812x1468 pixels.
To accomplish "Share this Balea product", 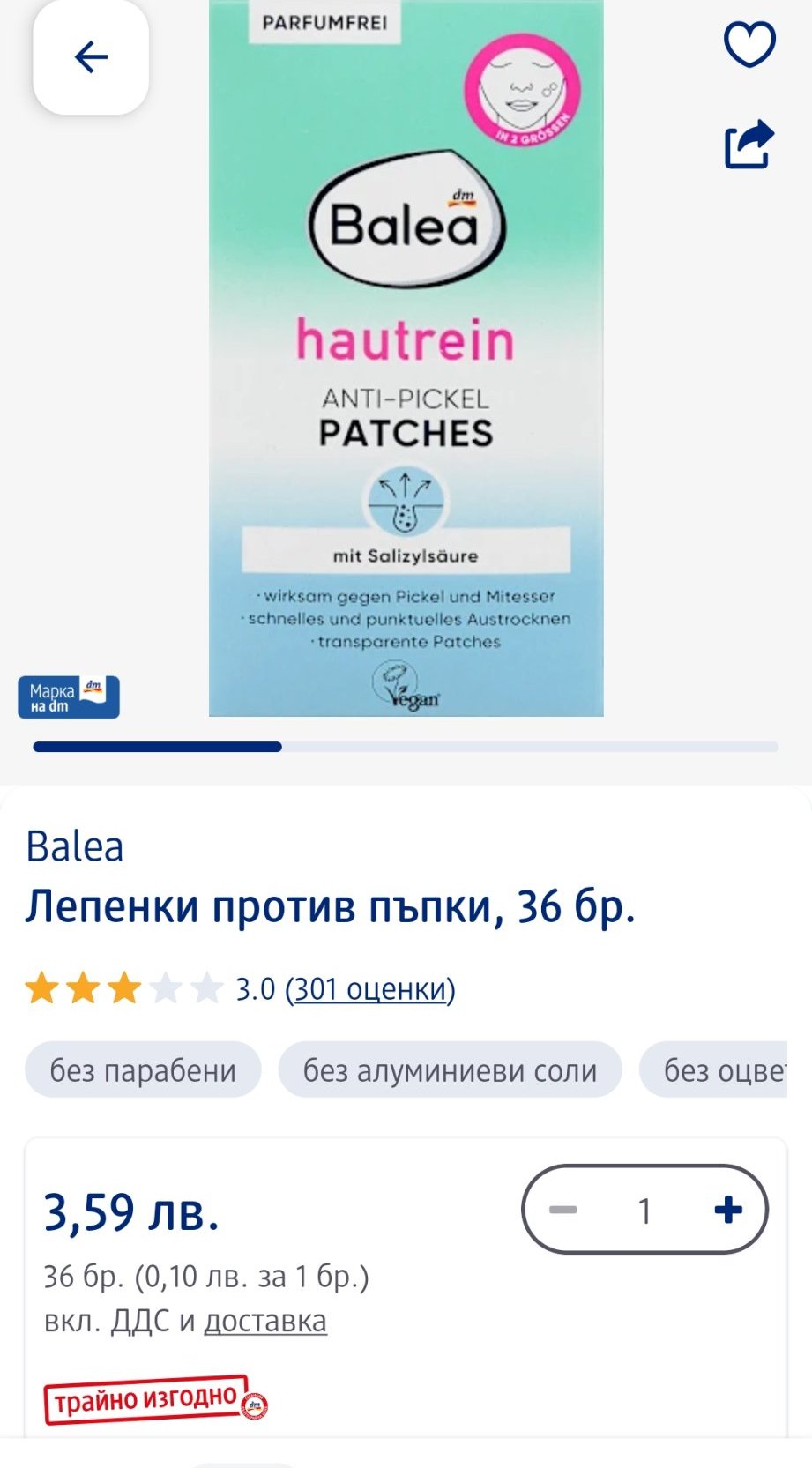I will 749,144.
